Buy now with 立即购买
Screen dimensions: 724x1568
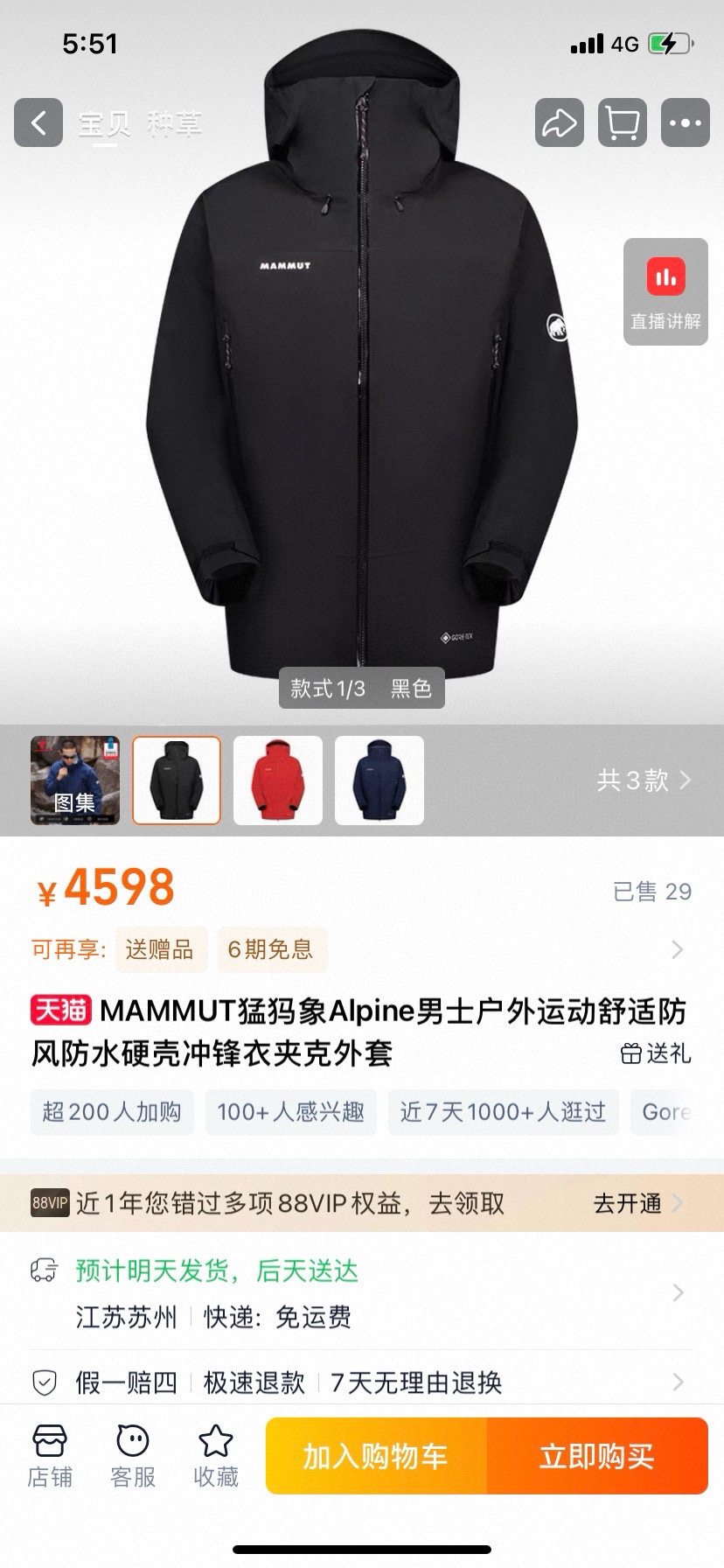tap(597, 1456)
